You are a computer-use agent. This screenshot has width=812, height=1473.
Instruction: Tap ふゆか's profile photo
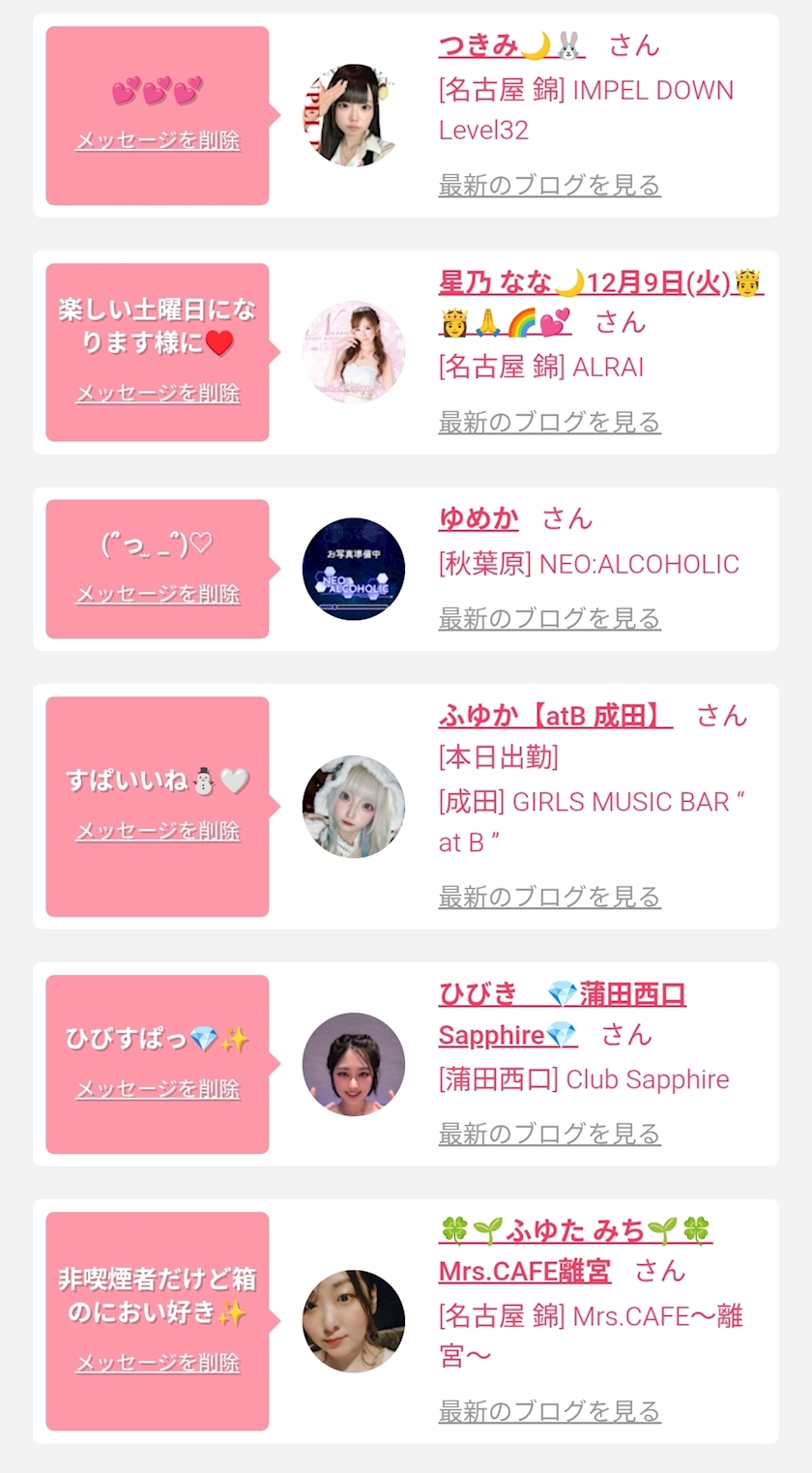click(353, 806)
